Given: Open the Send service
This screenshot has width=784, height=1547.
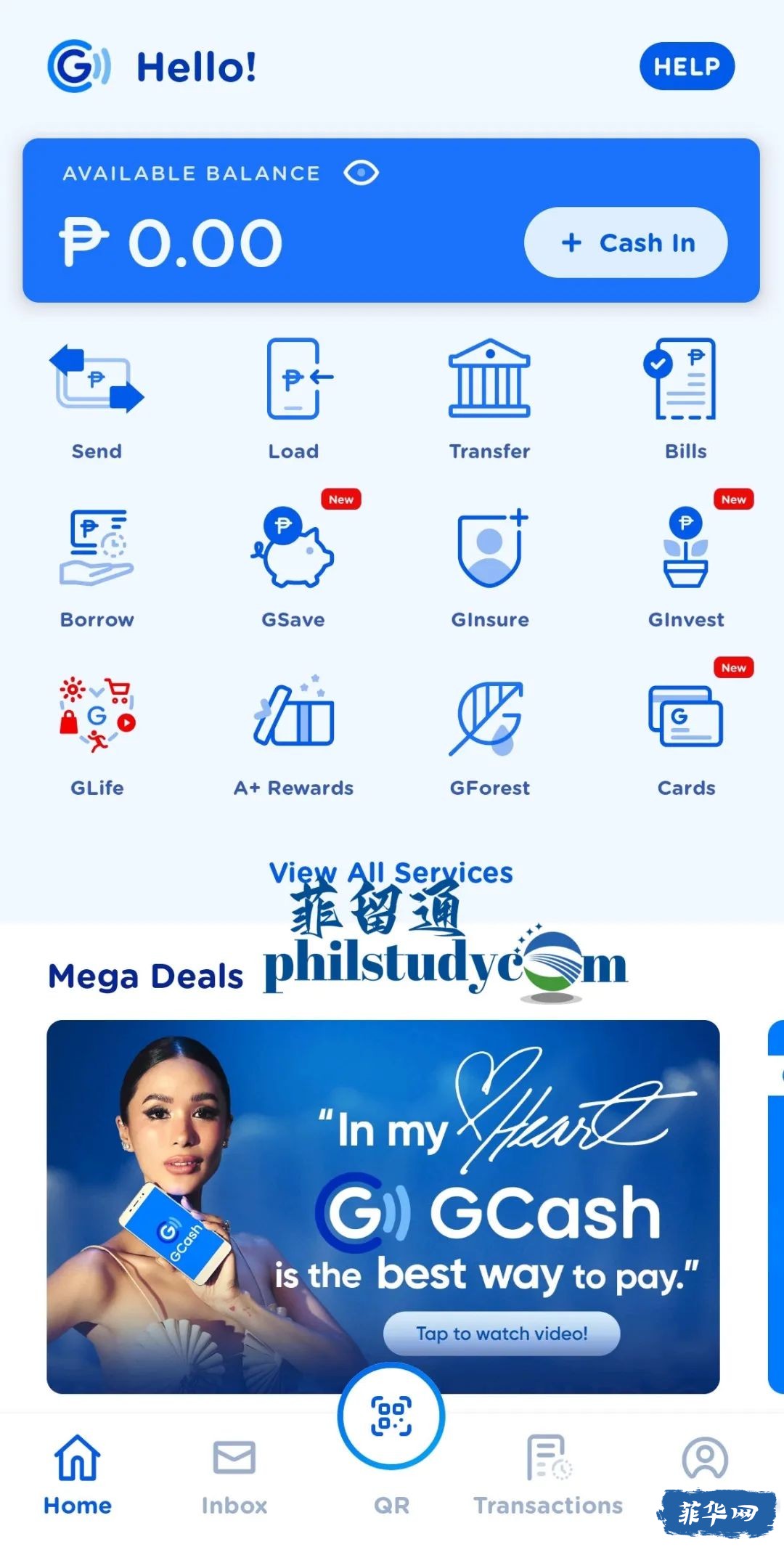Looking at the screenshot, I should pyautogui.click(x=97, y=398).
